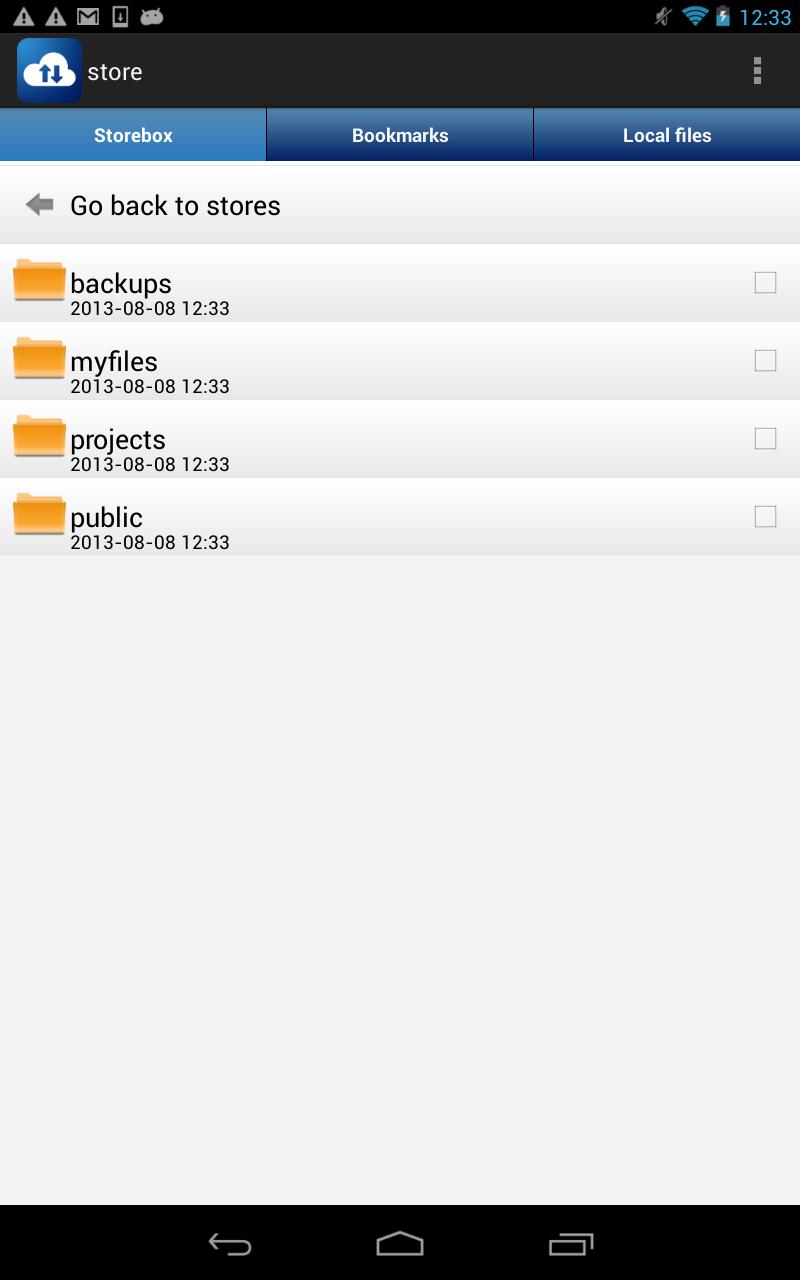
Task: Check the box for myfiles
Action: pos(765,361)
